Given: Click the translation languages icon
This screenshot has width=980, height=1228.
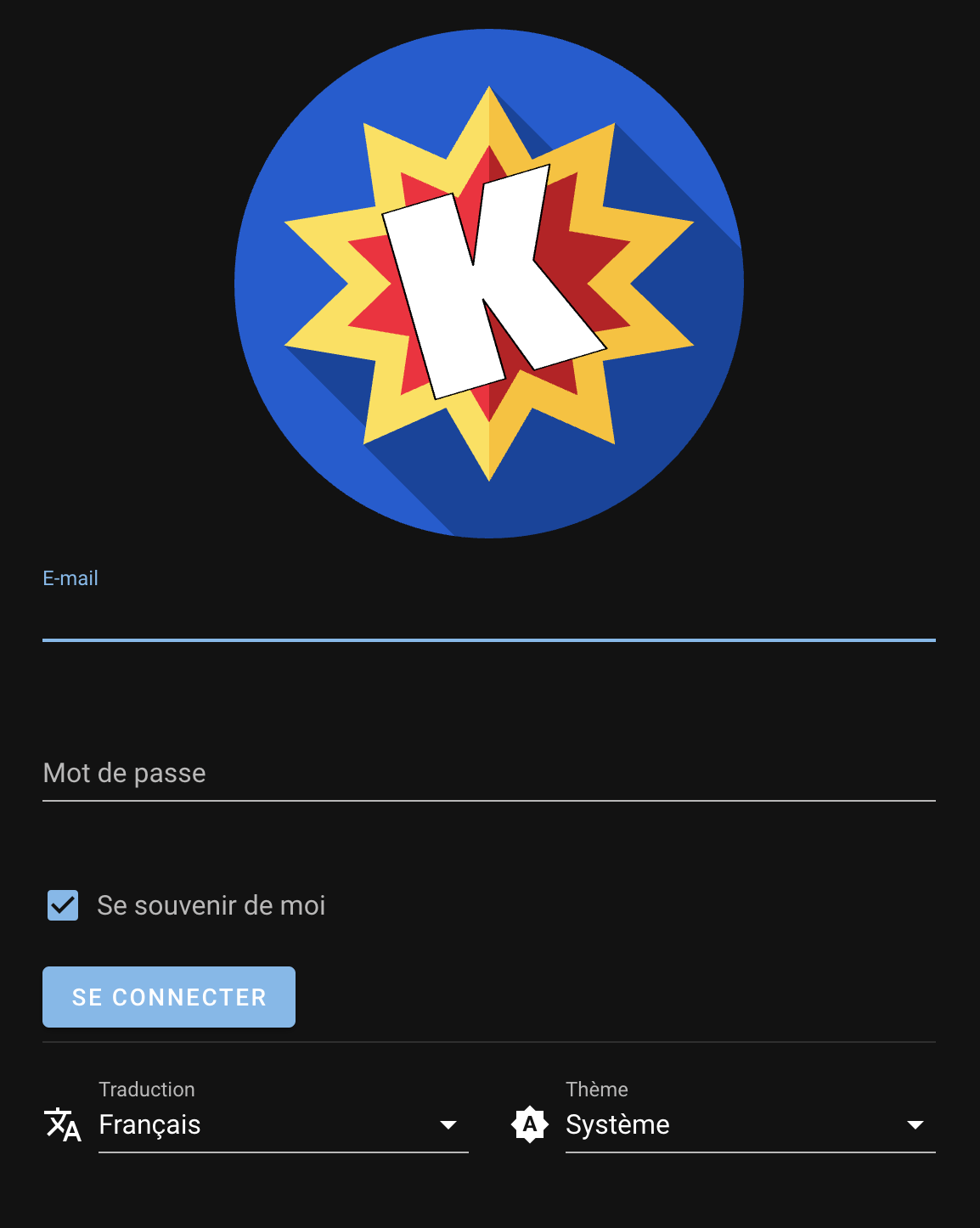Looking at the screenshot, I should pos(62,1124).
